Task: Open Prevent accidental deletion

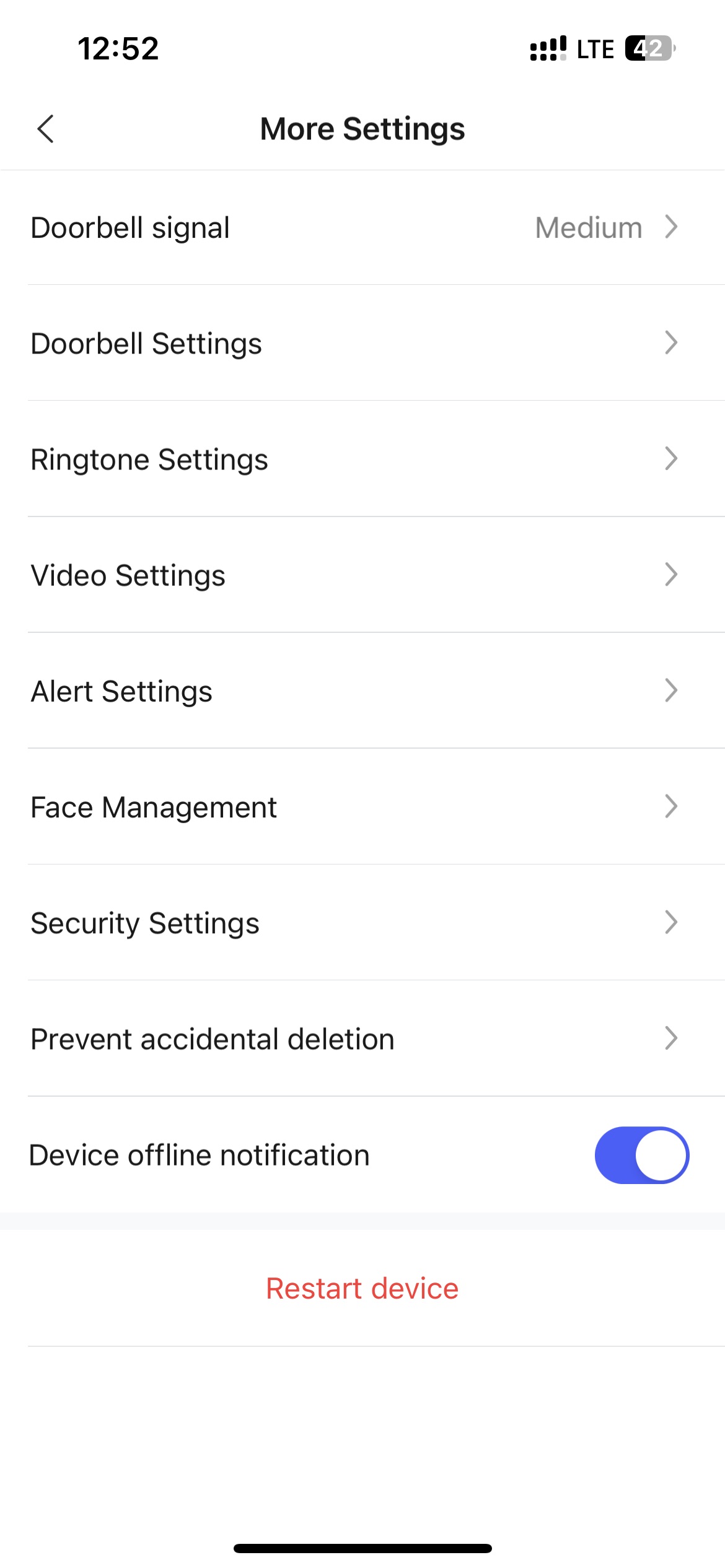Action: click(x=362, y=1038)
